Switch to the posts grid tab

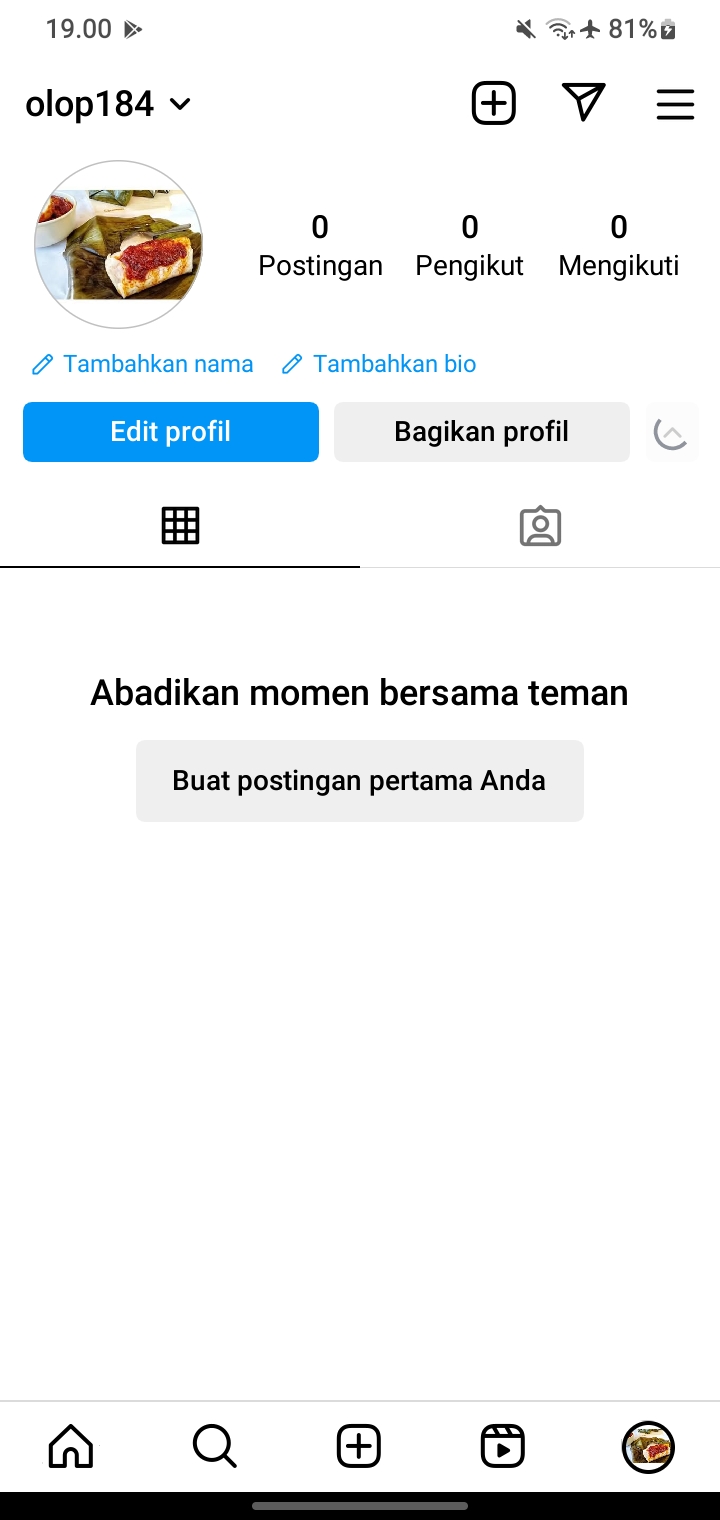pyautogui.click(x=180, y=526)
